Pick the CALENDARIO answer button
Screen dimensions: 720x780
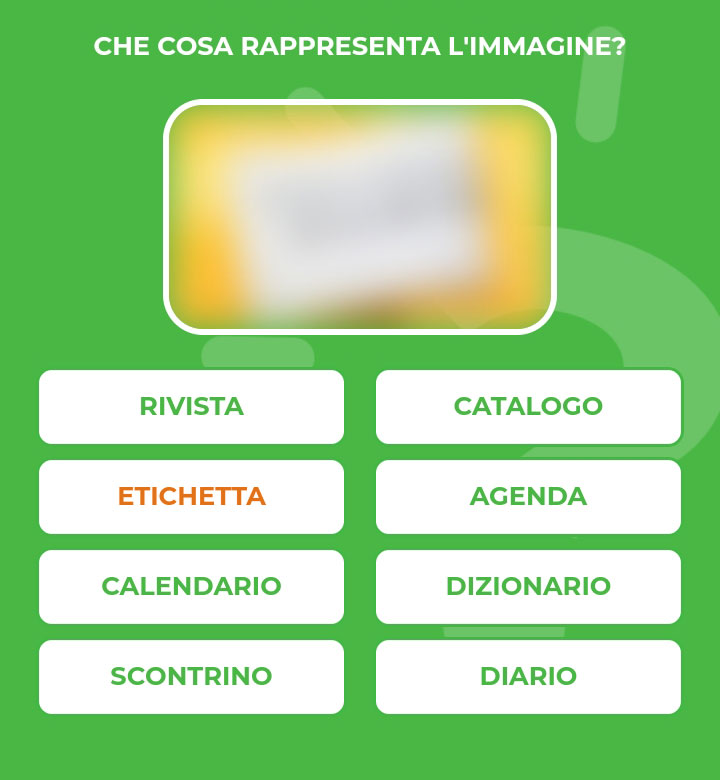point(191,587)
